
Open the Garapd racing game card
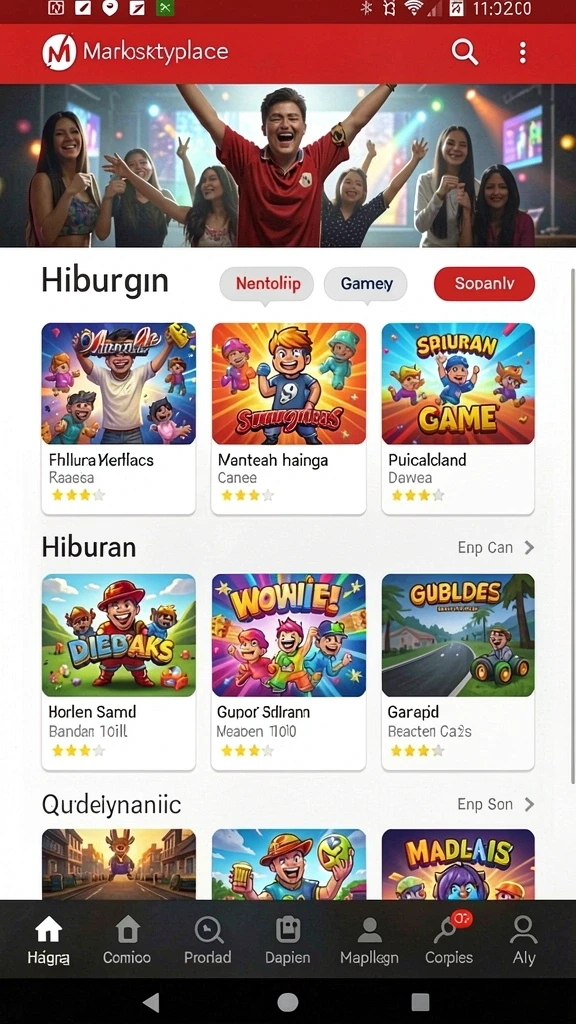[458, 671]
